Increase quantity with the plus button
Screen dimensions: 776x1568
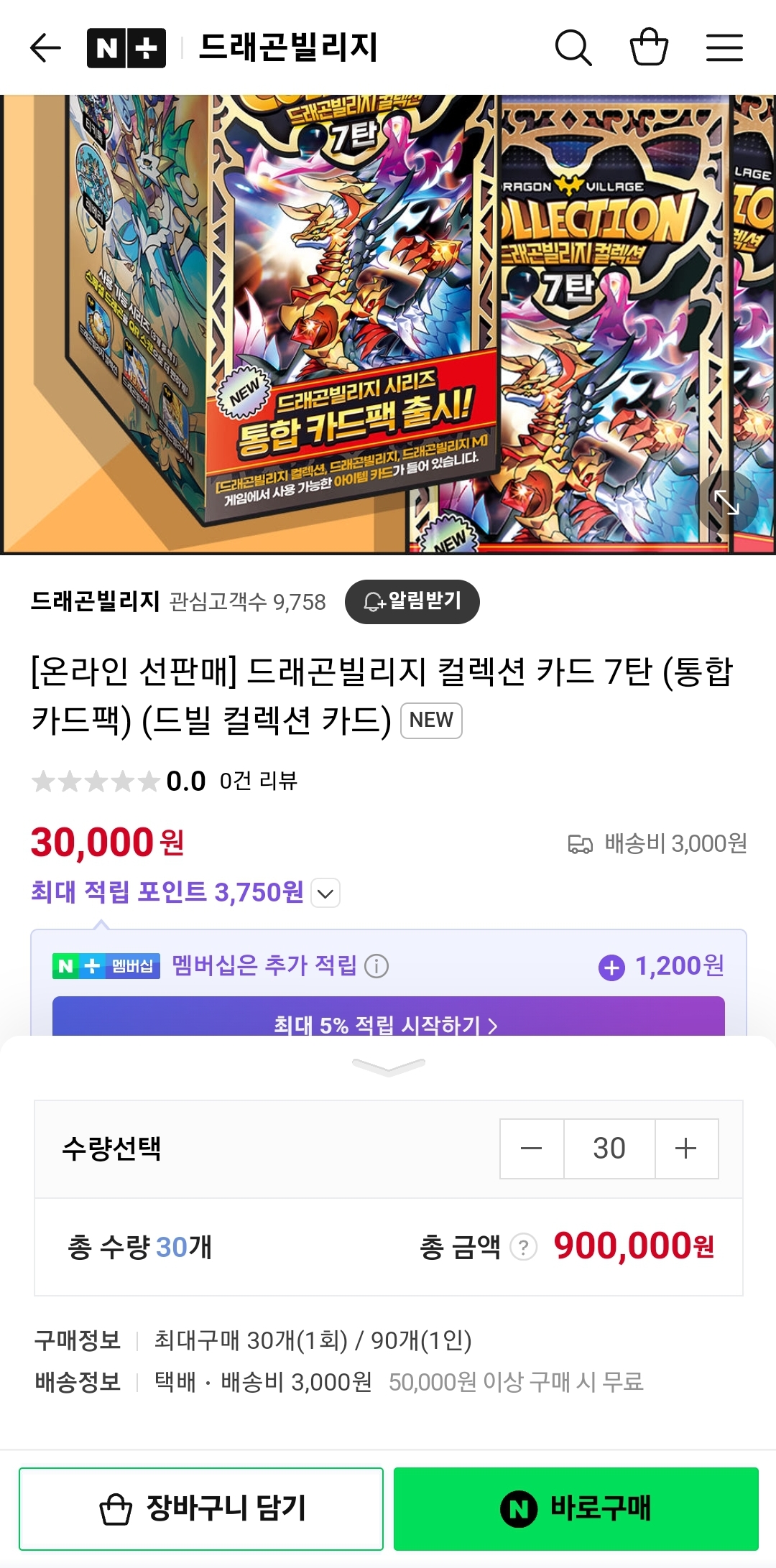pos(686,1148)
